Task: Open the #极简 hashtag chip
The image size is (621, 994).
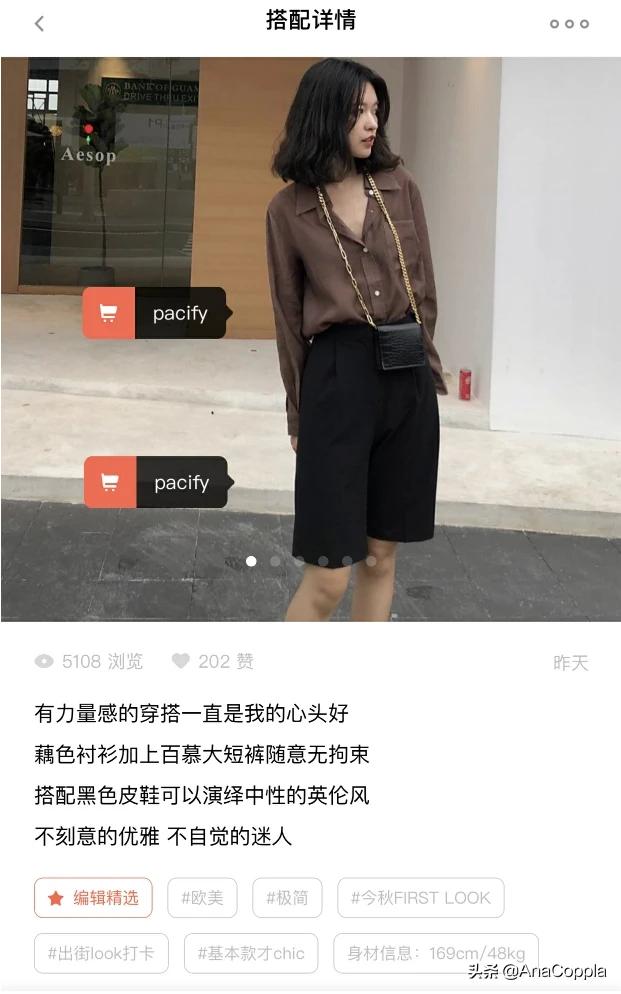Action: pyautogui.click(x=287, y=898)
